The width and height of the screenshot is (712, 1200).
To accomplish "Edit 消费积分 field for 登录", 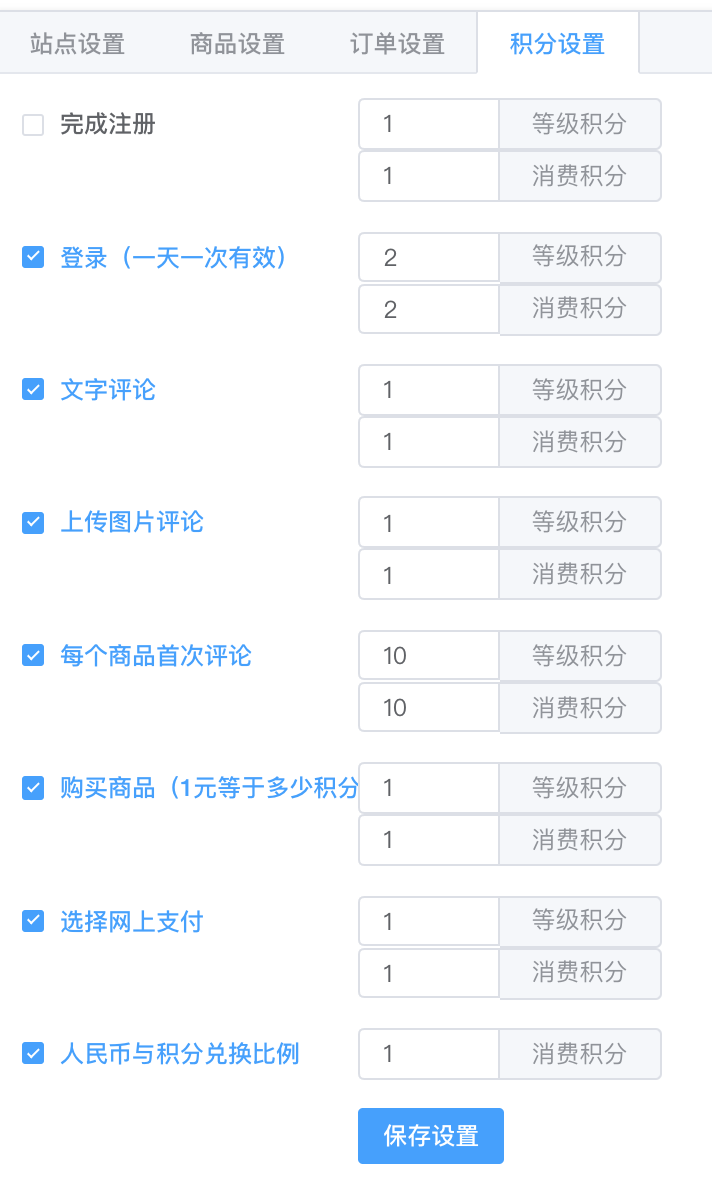I will click(x=429, y=309).
